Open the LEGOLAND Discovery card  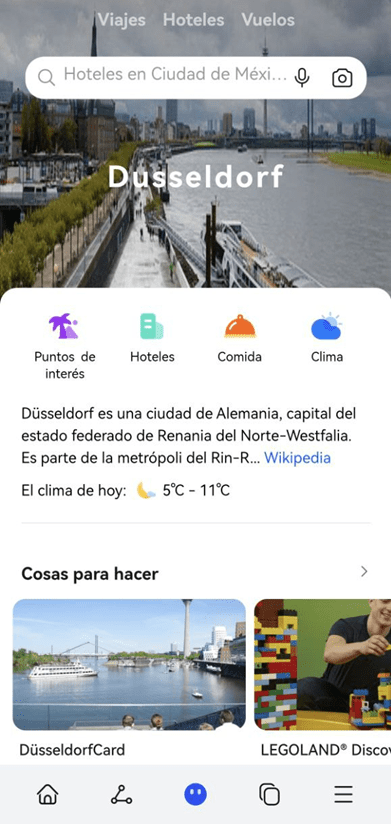coord(323,678)
